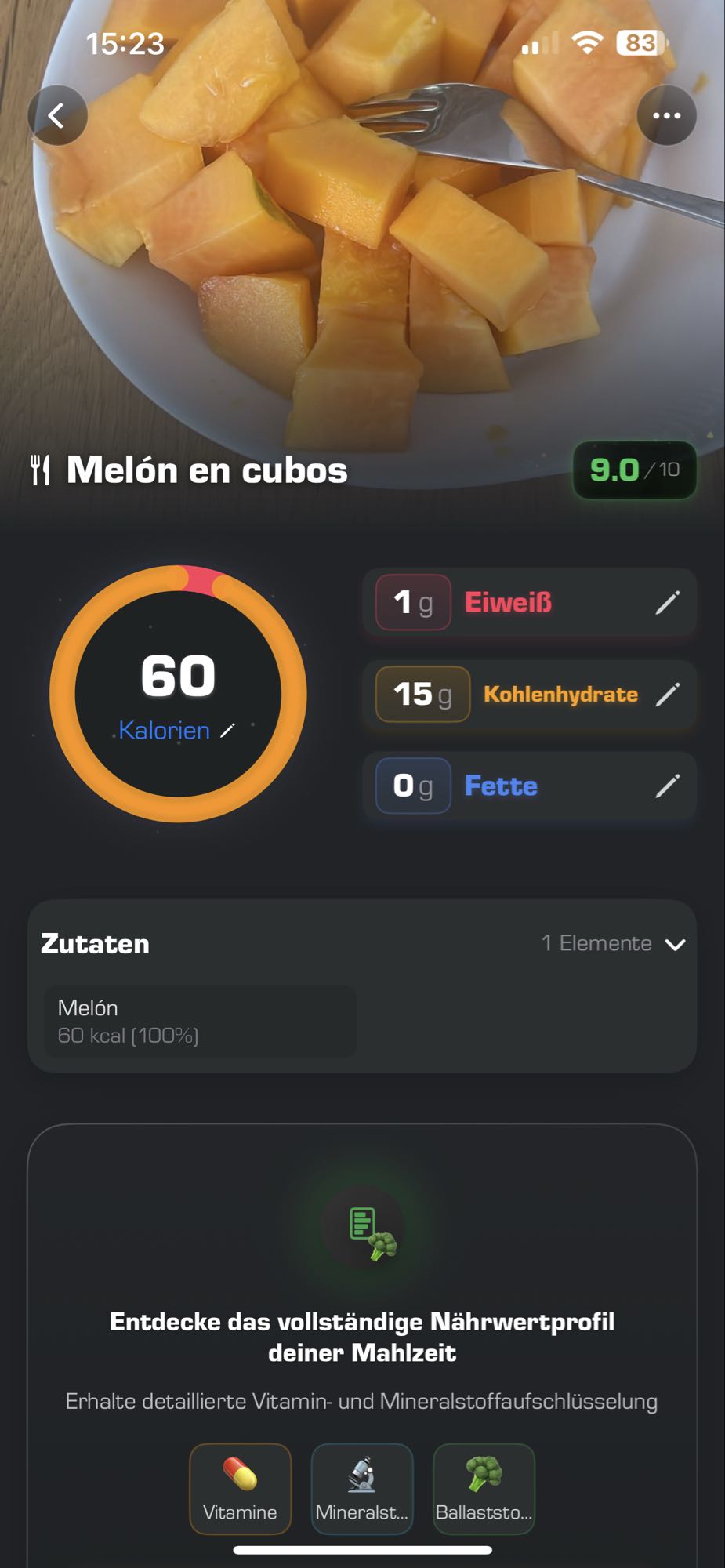
Task: Edit the Eiweiß value with its pencil
Action: coord(668,602)
